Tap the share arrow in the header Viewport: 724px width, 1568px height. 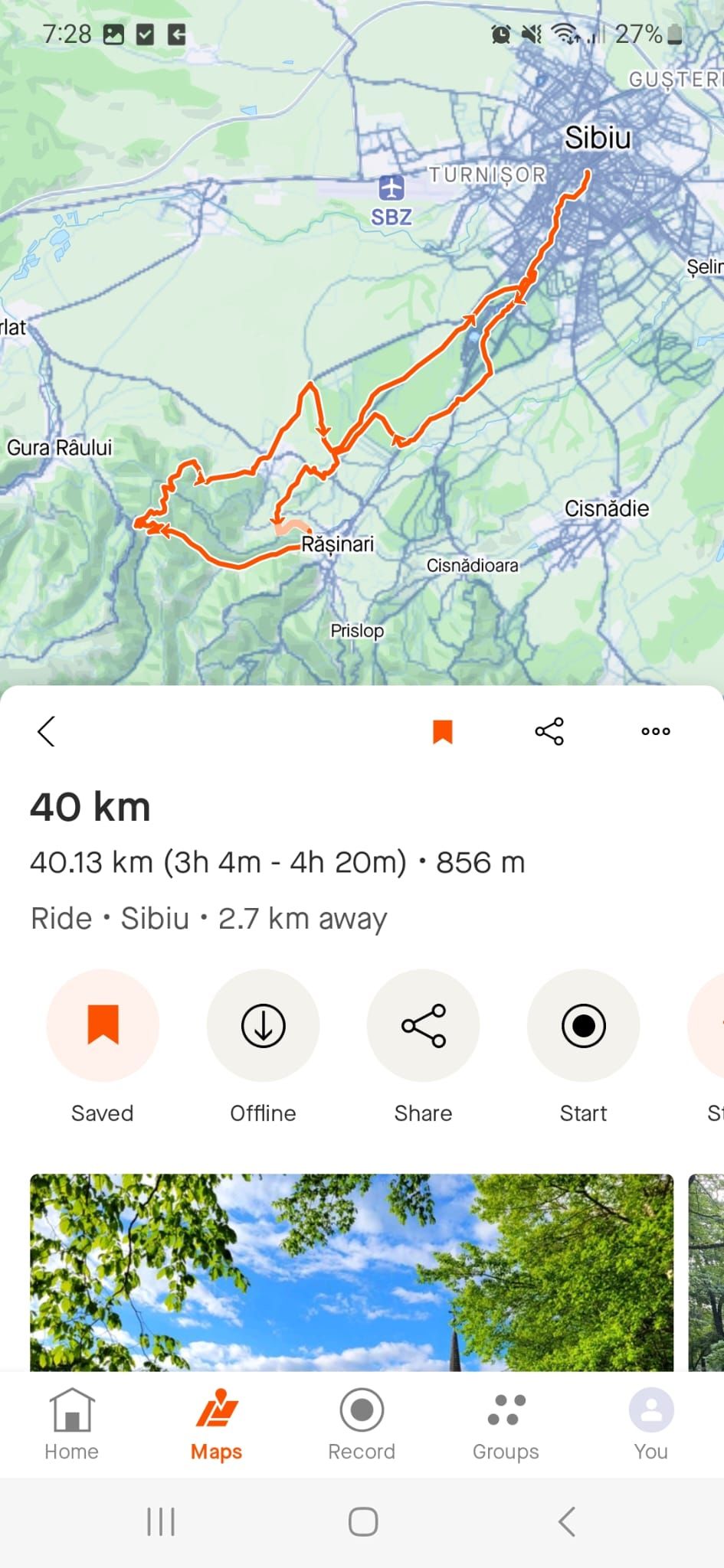coord(549,731)
